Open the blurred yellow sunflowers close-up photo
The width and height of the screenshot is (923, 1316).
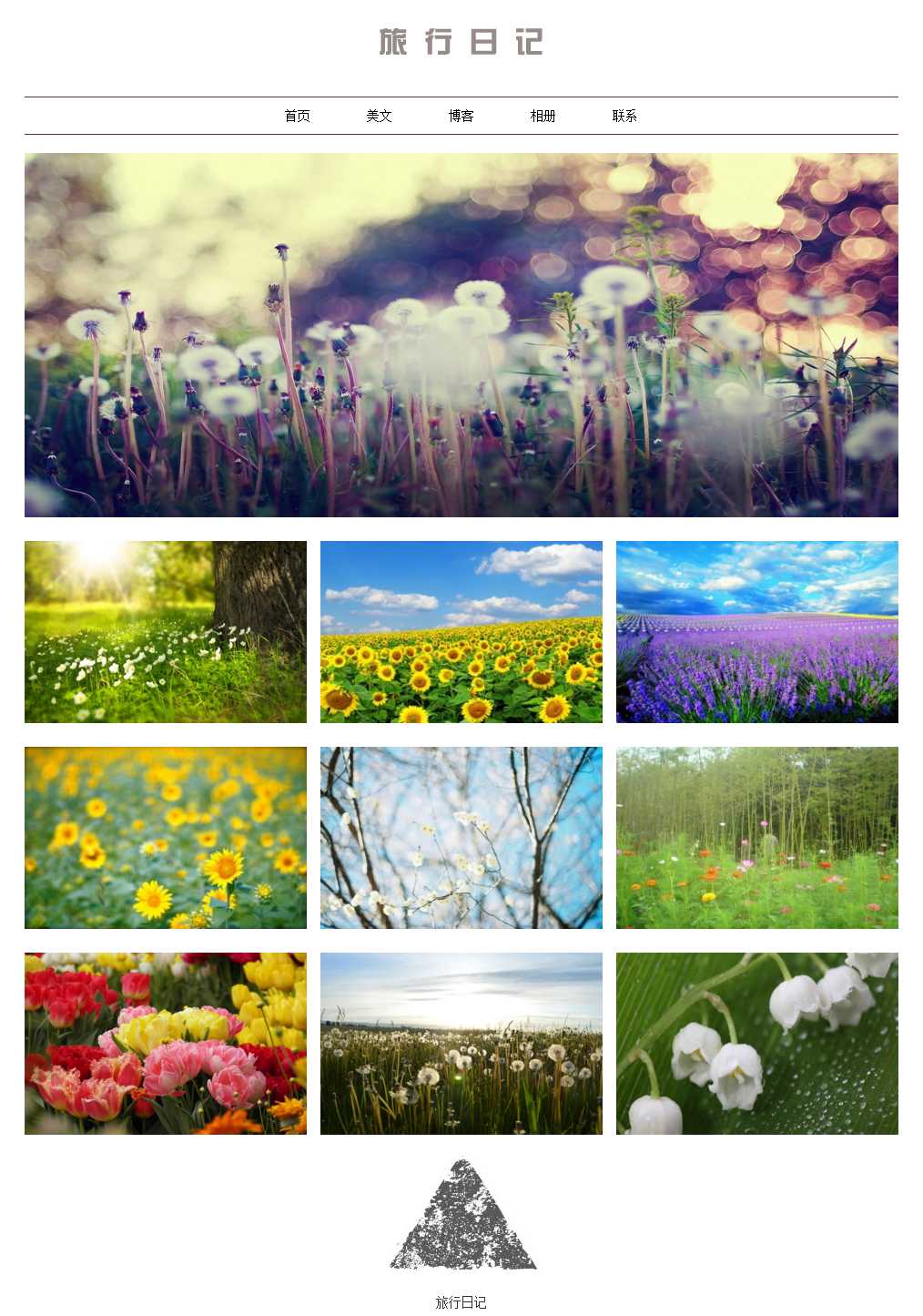coord(166,838)
